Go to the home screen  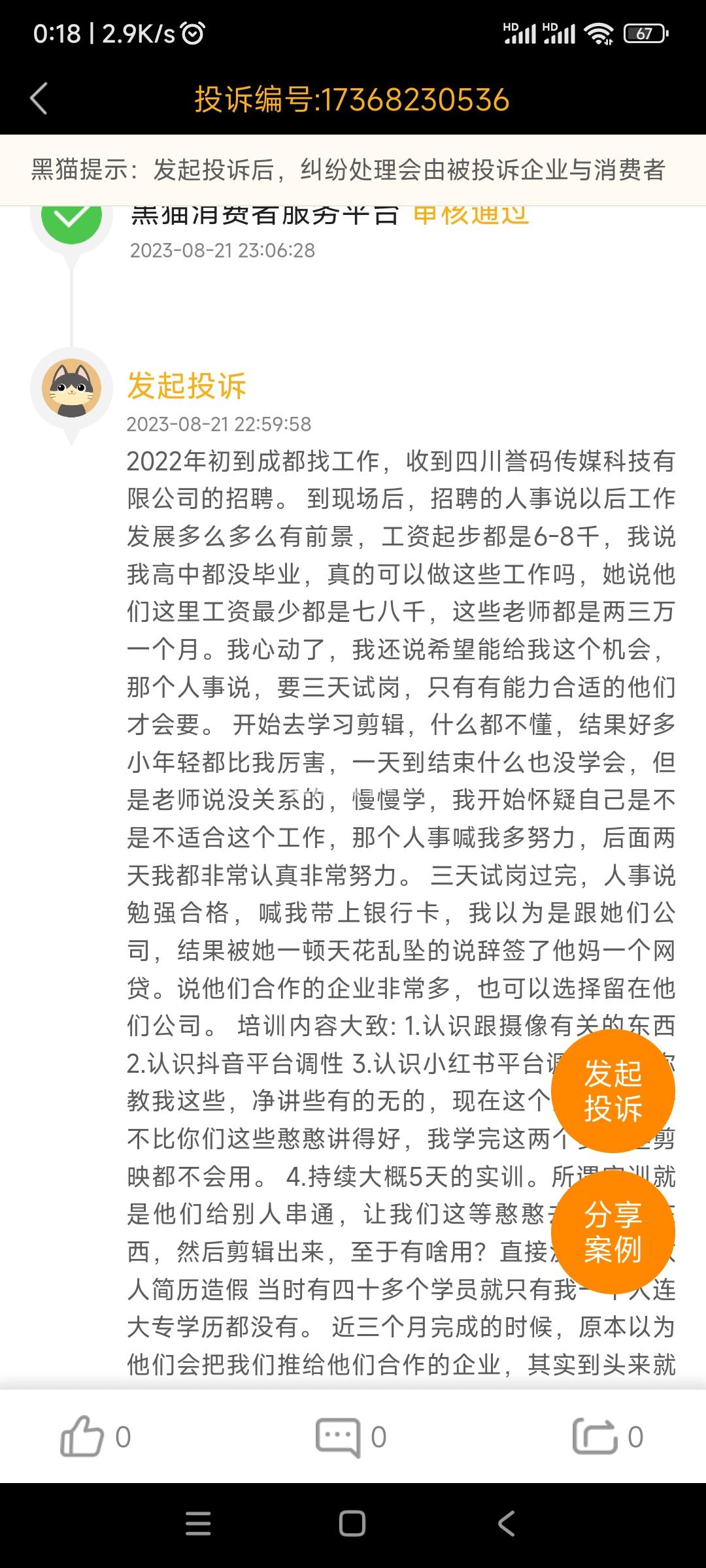(352, 1524)
